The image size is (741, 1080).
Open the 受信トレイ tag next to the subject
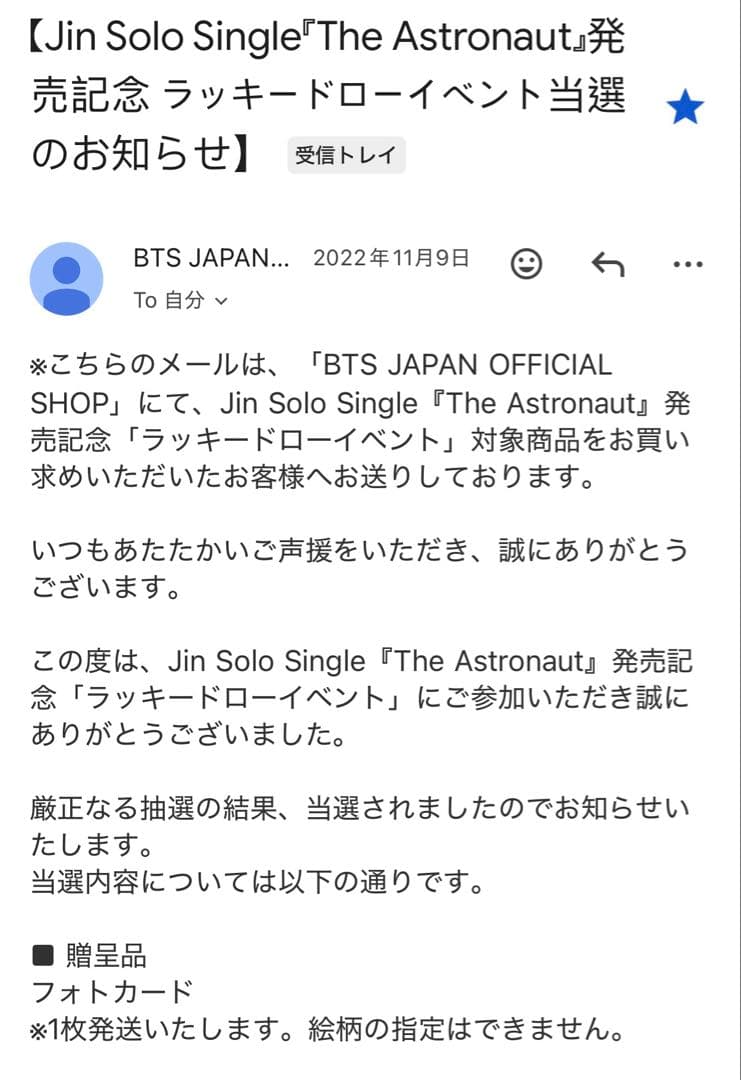(346, 156)
